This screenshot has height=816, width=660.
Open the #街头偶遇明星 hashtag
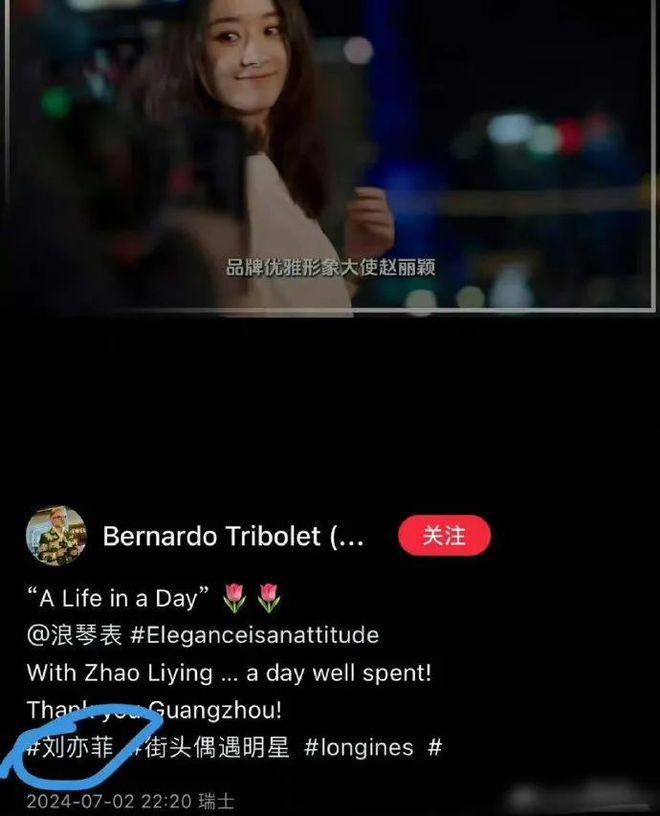(x=210, y=747)
